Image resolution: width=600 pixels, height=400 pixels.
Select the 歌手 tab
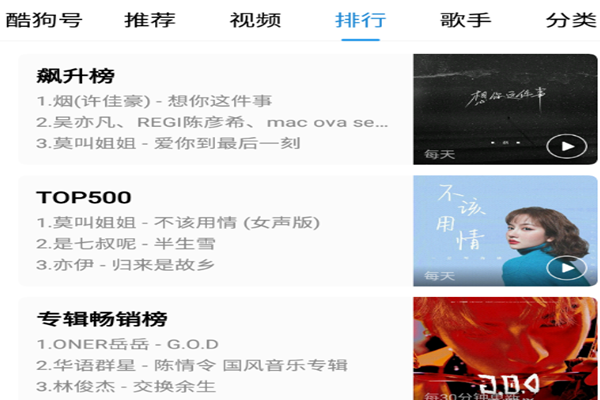[x=465, y=20]
